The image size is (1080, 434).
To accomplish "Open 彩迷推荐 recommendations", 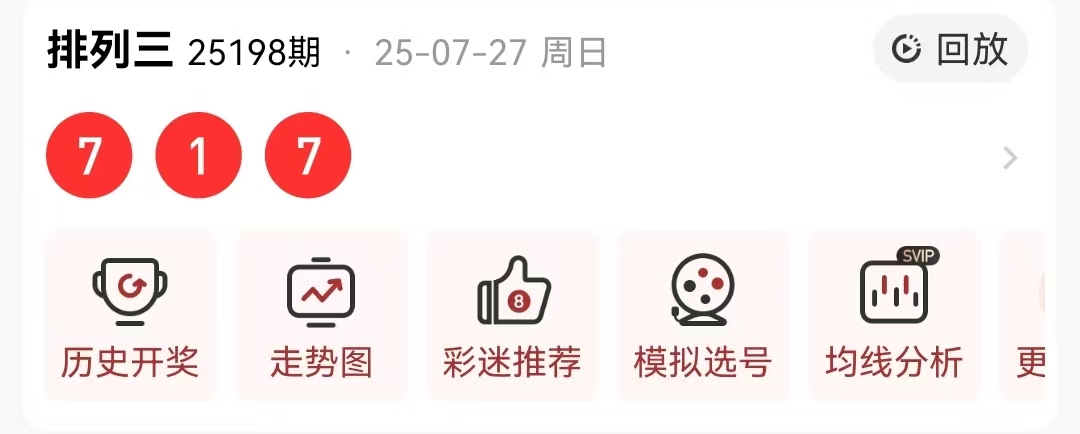I will click(512, 316).
